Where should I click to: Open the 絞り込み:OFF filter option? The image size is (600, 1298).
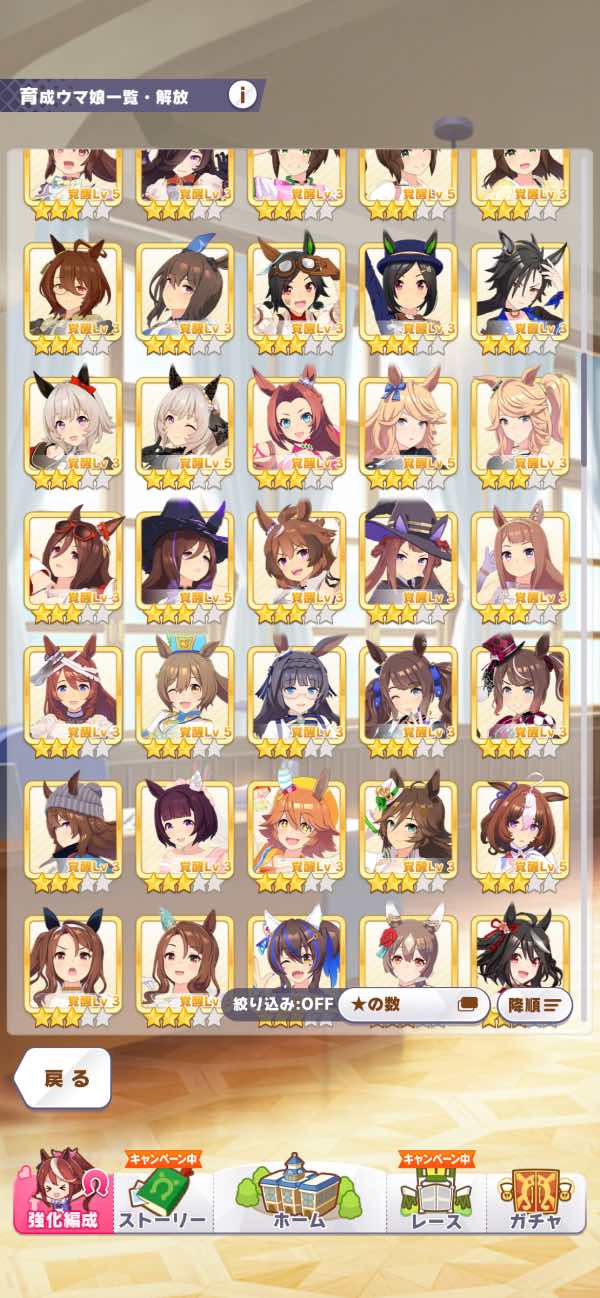pyautogui.click(x=279, y=1004)
